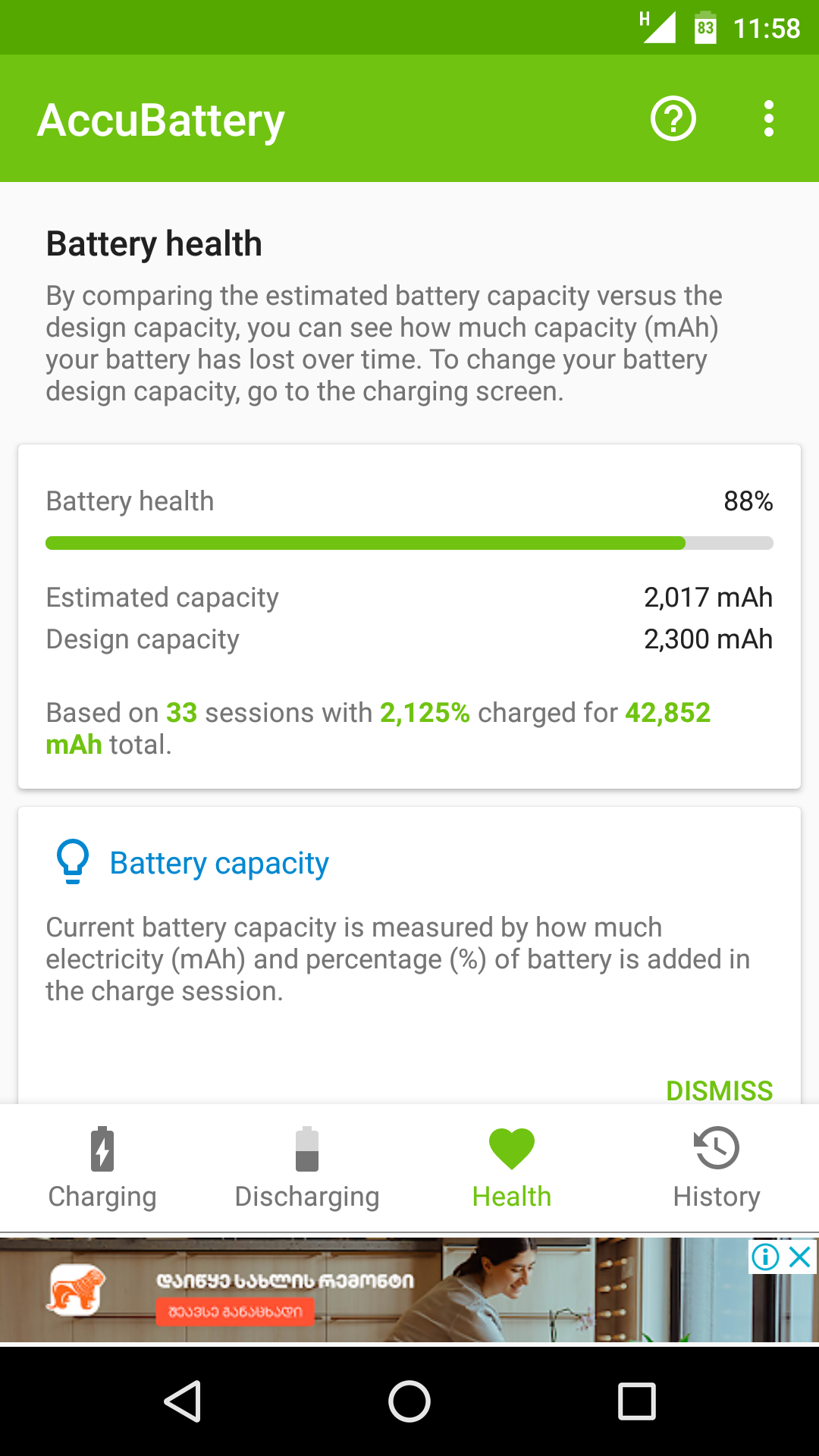Switch to the Discharging tab

tap(307, 1169)
